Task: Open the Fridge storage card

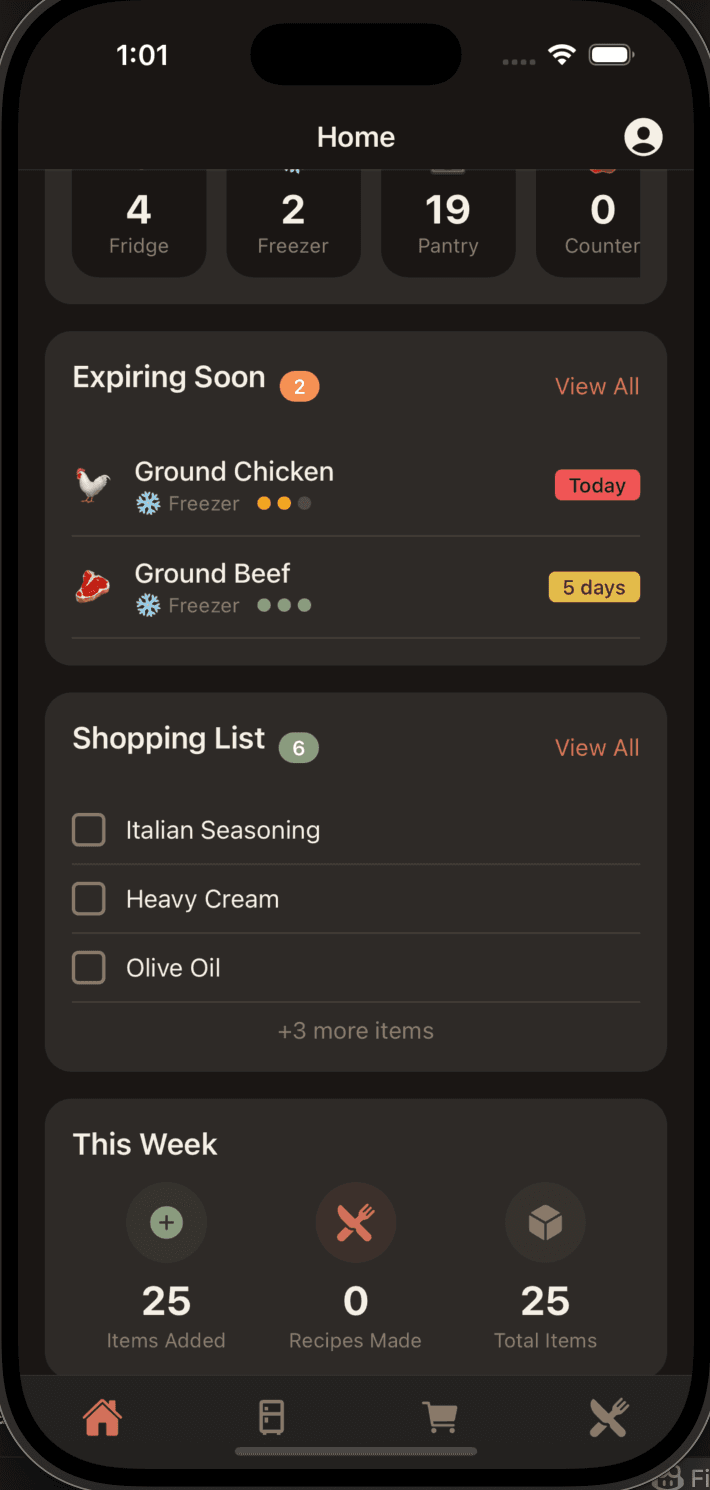Action: click(139, 223)
